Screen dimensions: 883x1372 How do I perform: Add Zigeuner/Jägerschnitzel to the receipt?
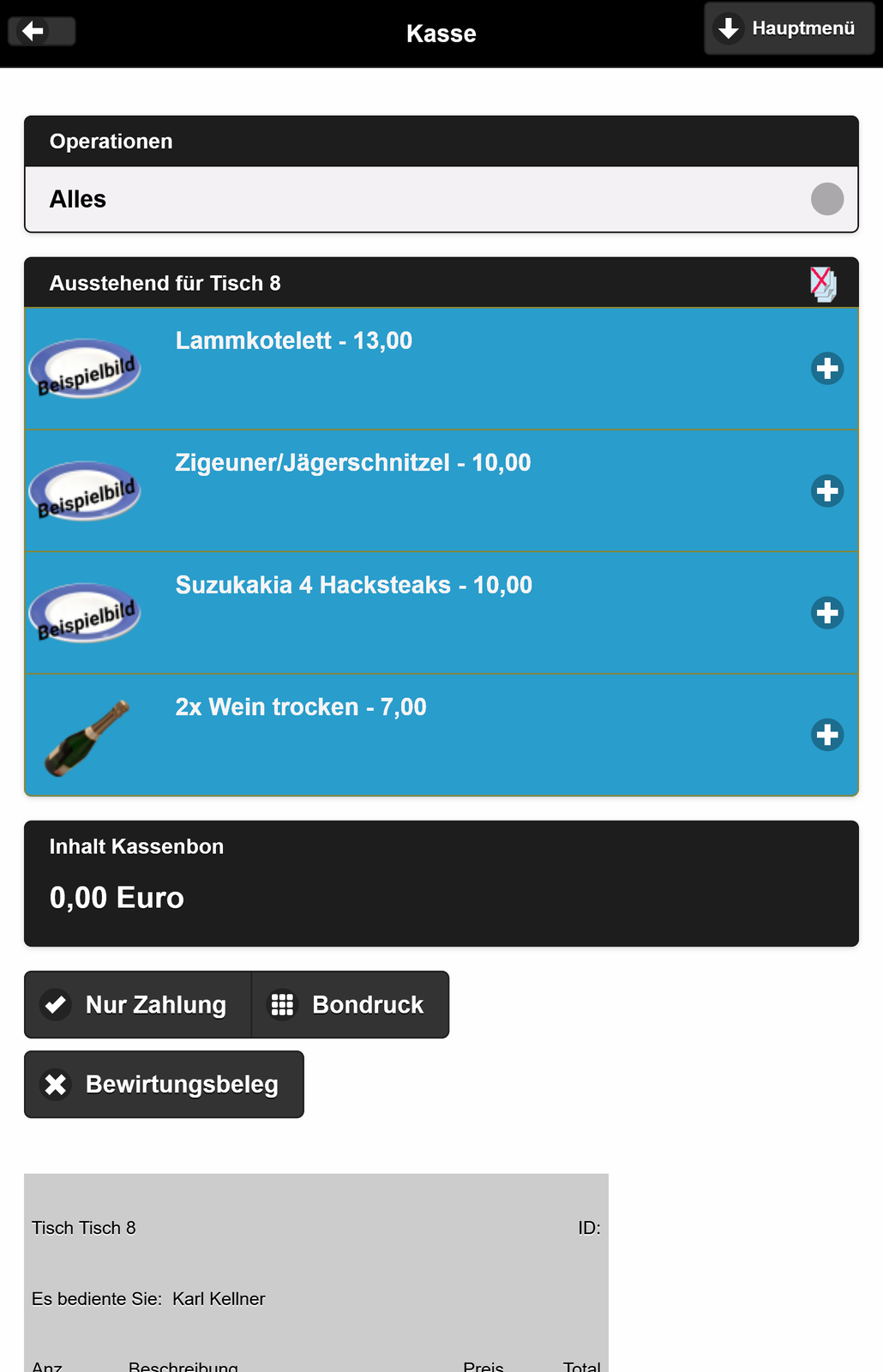coord(827,490)
